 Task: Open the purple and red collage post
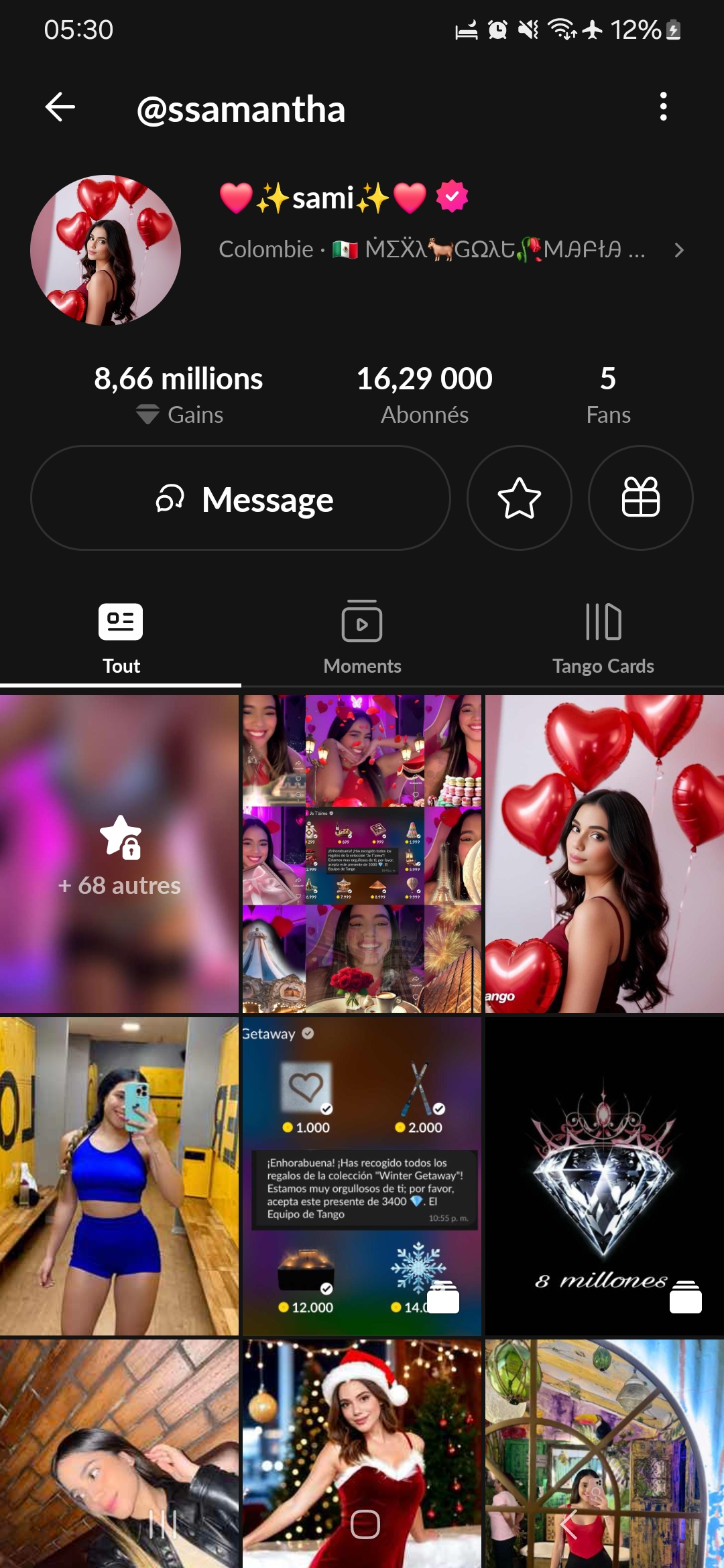point(362,854)
